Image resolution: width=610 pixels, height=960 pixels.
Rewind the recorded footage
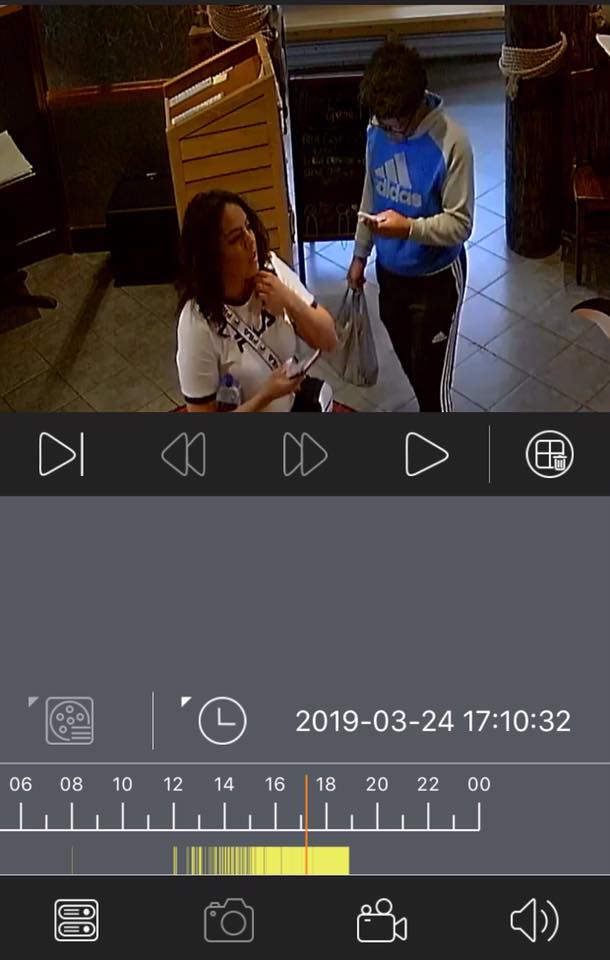(x=183, y=455)
